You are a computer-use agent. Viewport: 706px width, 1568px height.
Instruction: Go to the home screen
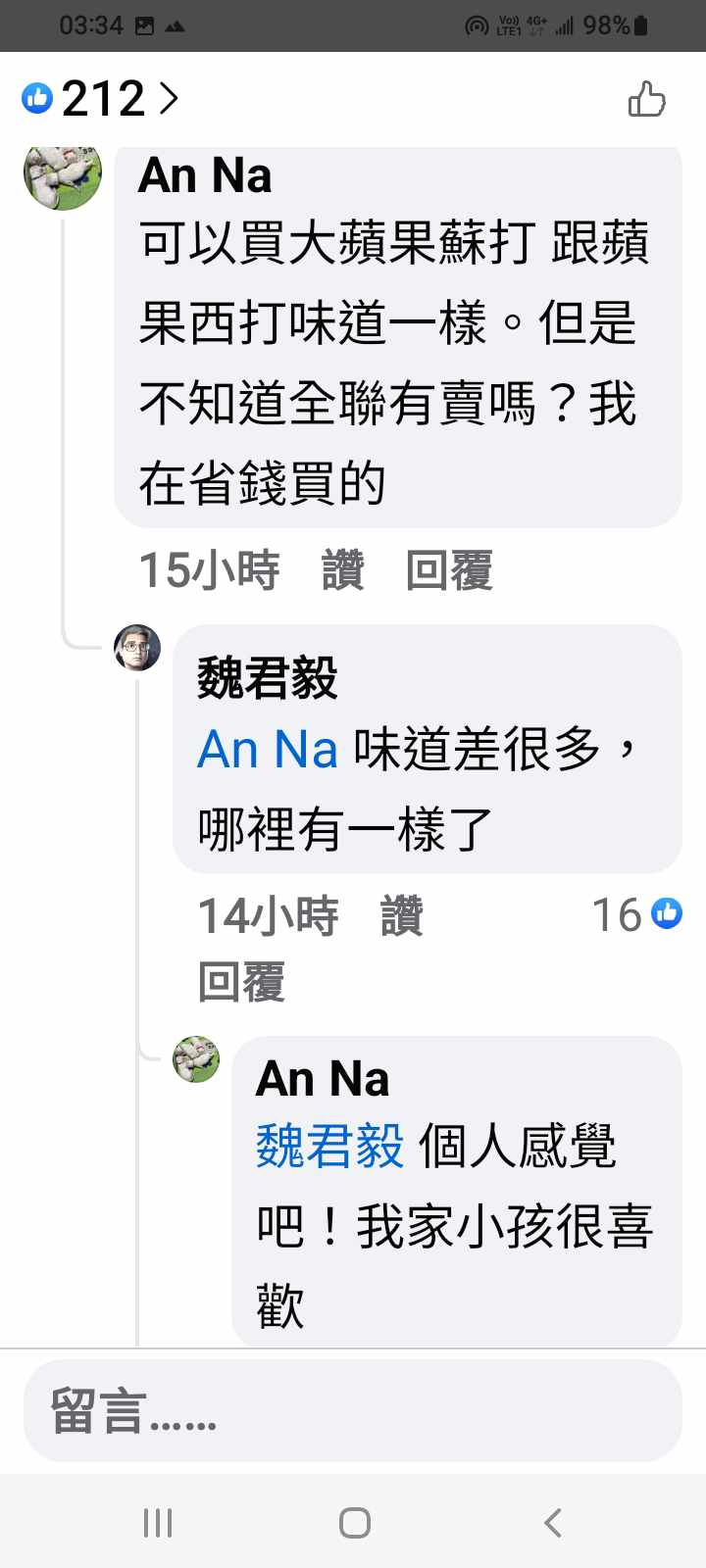point(354,1522)
